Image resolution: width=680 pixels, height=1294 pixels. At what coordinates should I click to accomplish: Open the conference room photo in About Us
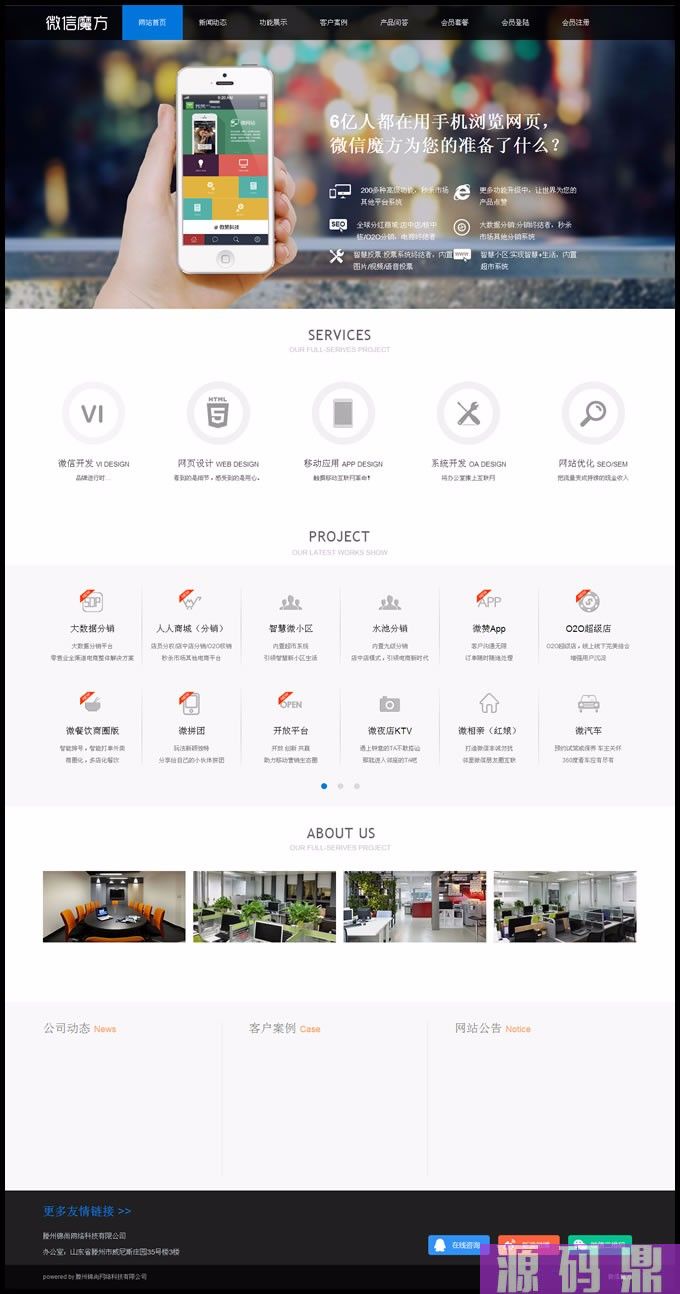[114, 906]
